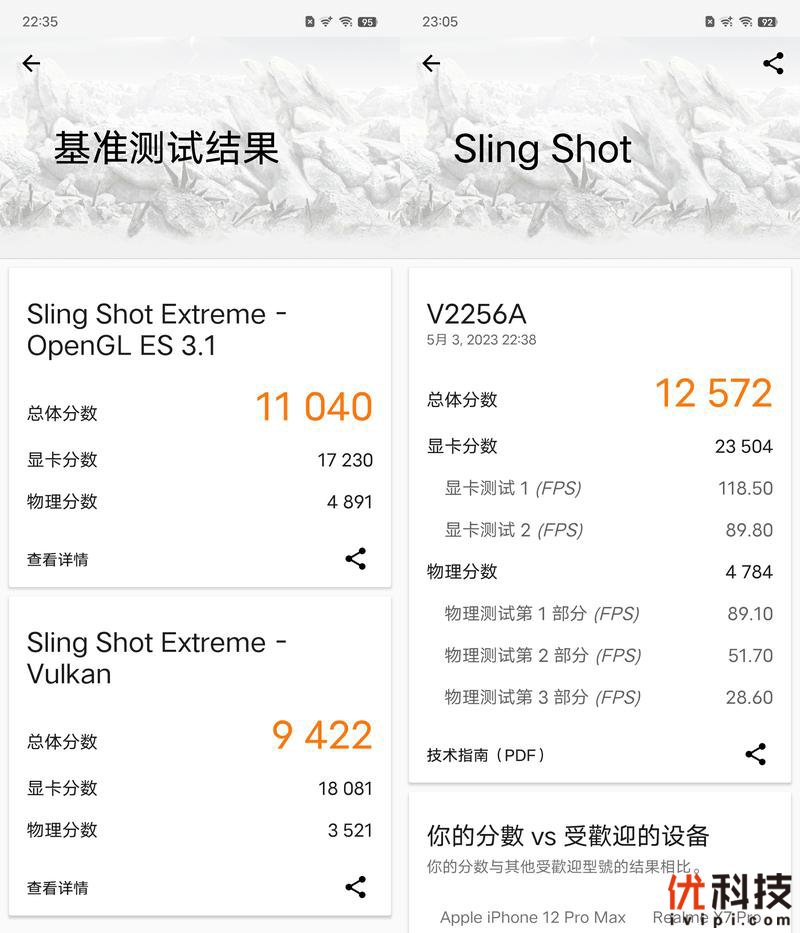Share the V2256A benchmark result card
This screenshot has height=933, width=800.
tap(756, 755)
